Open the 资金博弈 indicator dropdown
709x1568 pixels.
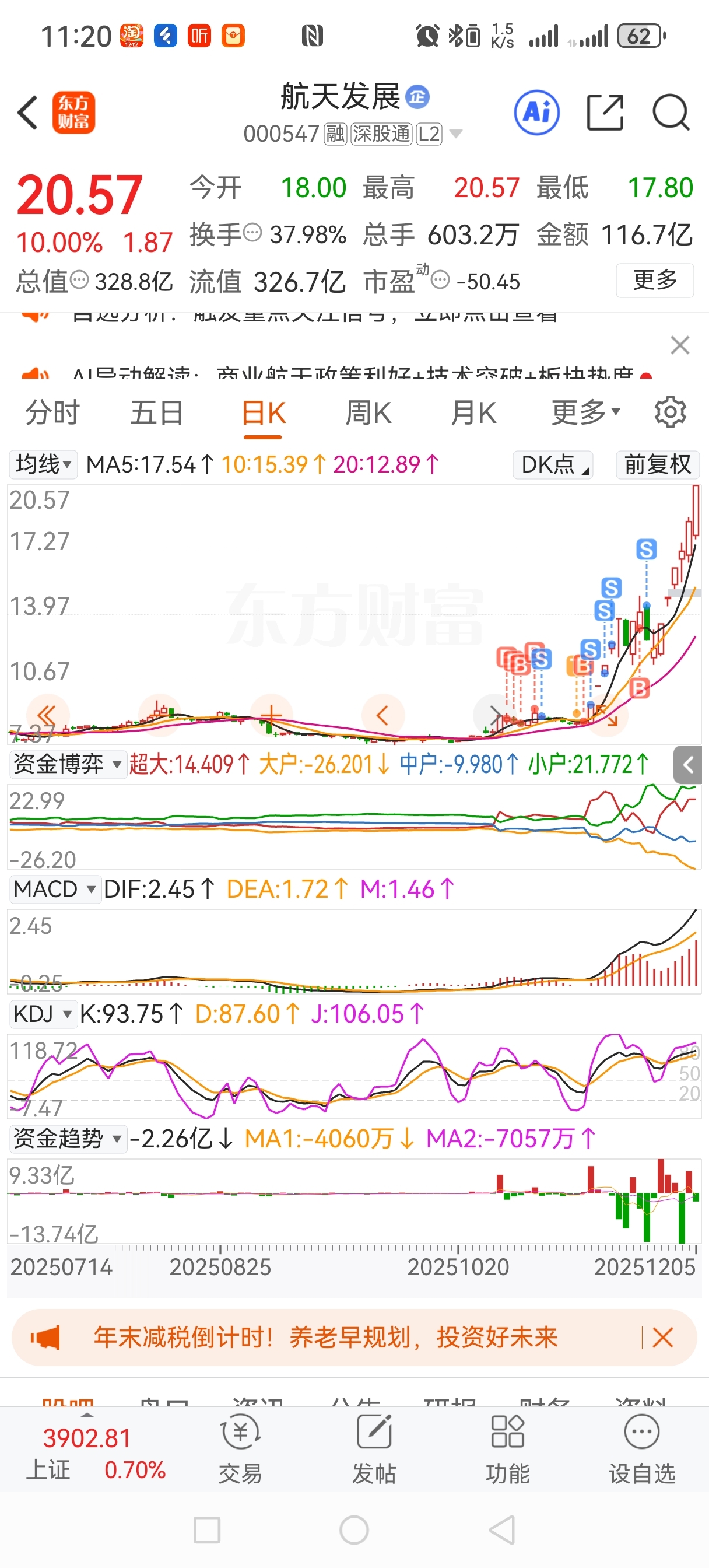click(x=67, y=764)
